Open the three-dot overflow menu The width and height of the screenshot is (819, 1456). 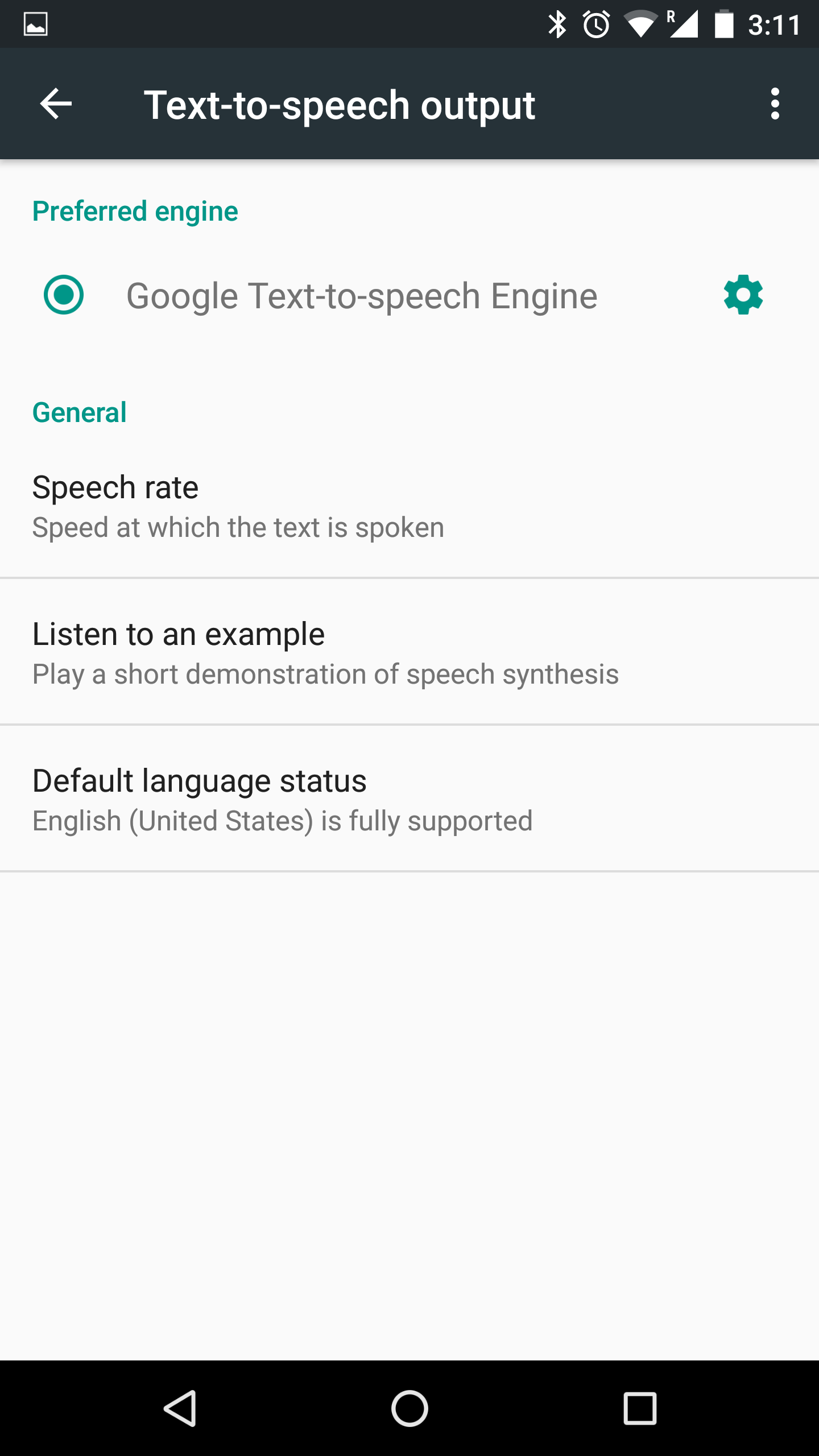[x=775, y=104]
